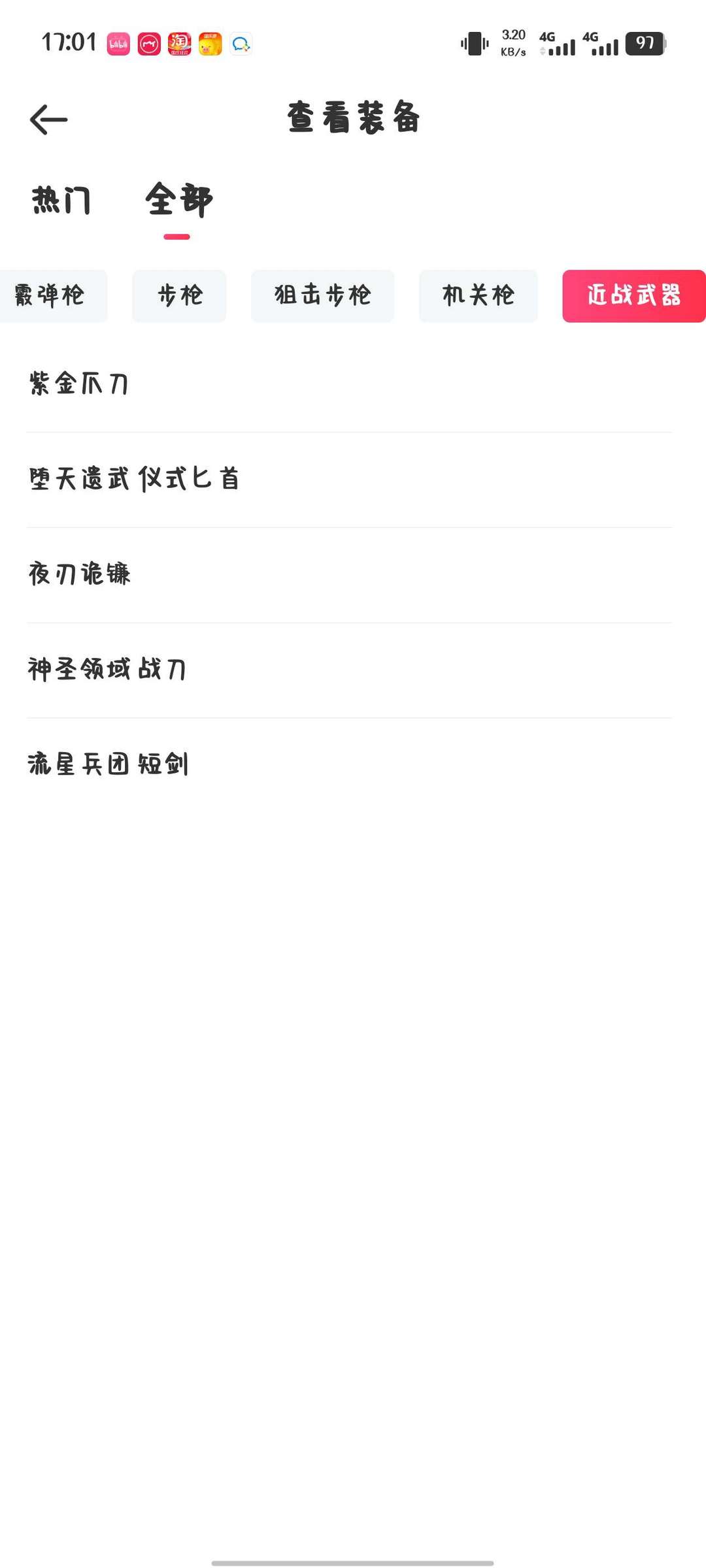The image size is (706, 1568).
Task: Choose the 步枪 chip
Action: point(180,296)
